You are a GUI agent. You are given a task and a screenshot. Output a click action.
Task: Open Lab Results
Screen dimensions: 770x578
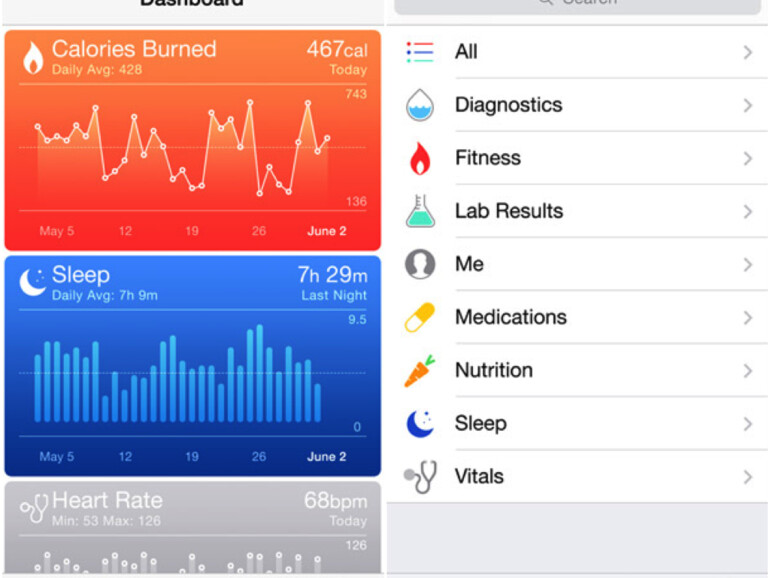coord(577,211)
